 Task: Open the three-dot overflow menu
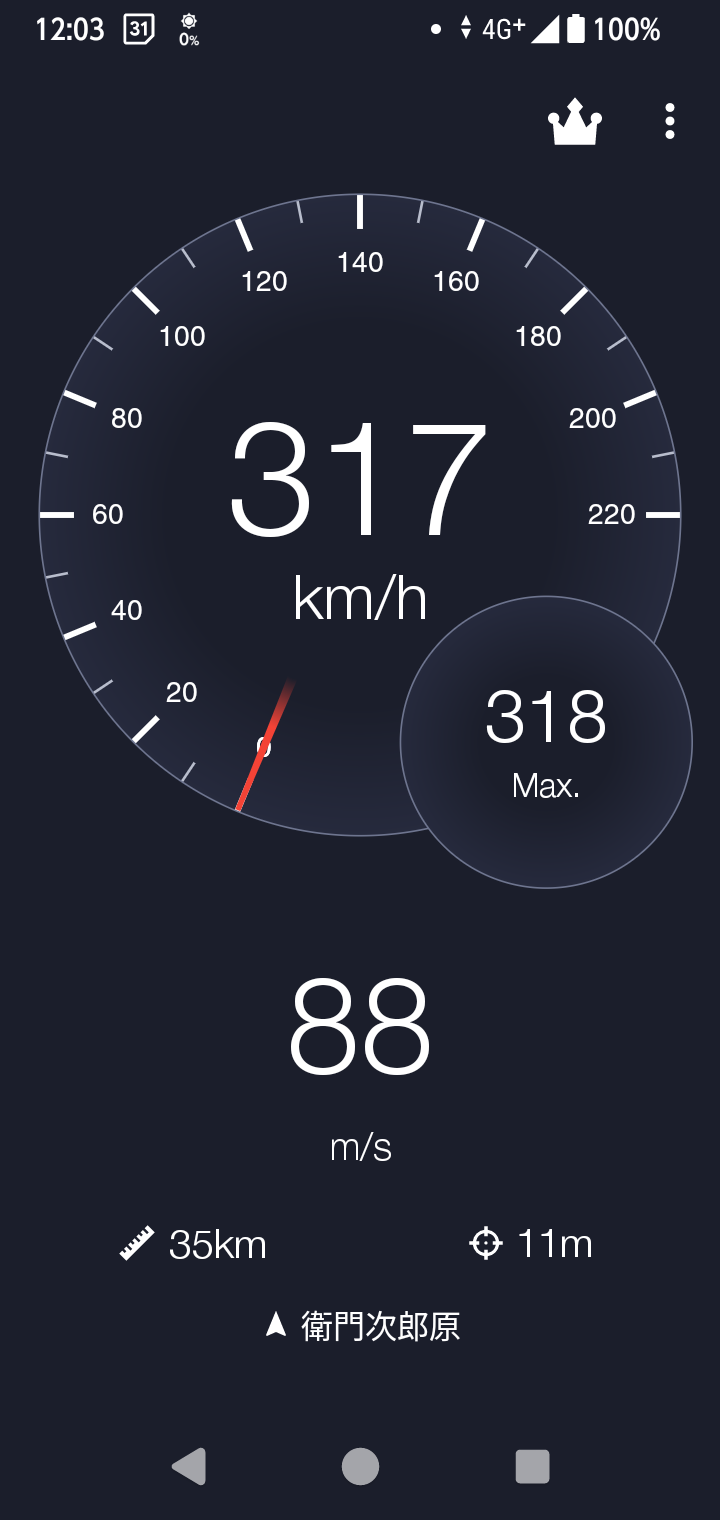669,121
